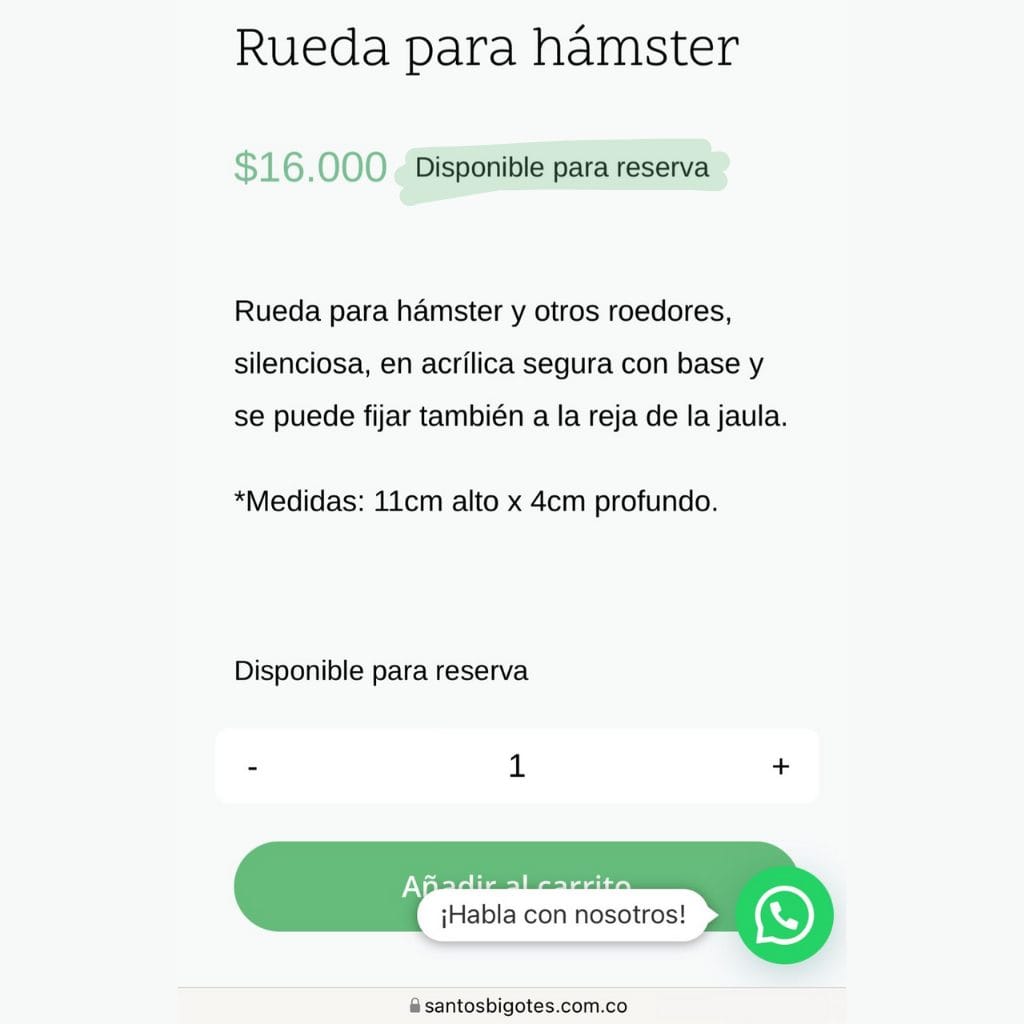Open the WhatsApp chat button
Viewport: 1024px width, 1024px height.
point(784,915)
